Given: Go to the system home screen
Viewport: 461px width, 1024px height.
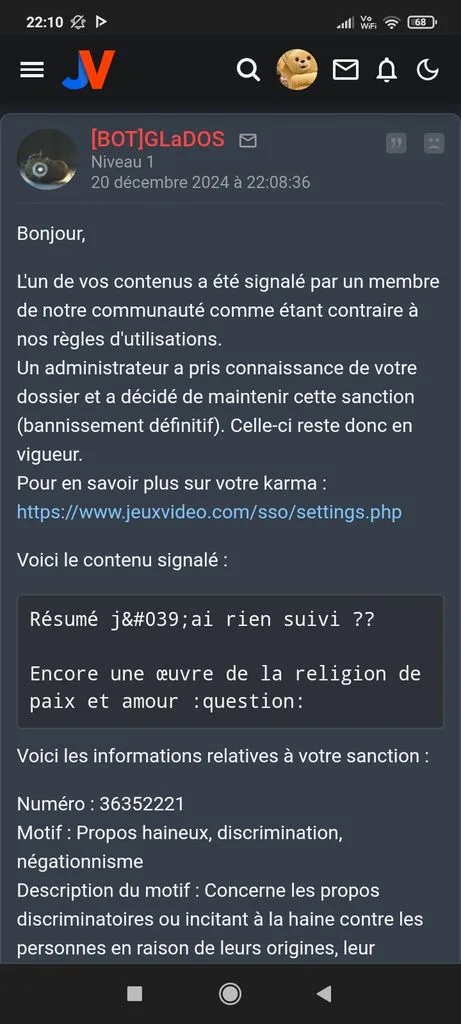Looking at the screenshot, I should 230,994.
